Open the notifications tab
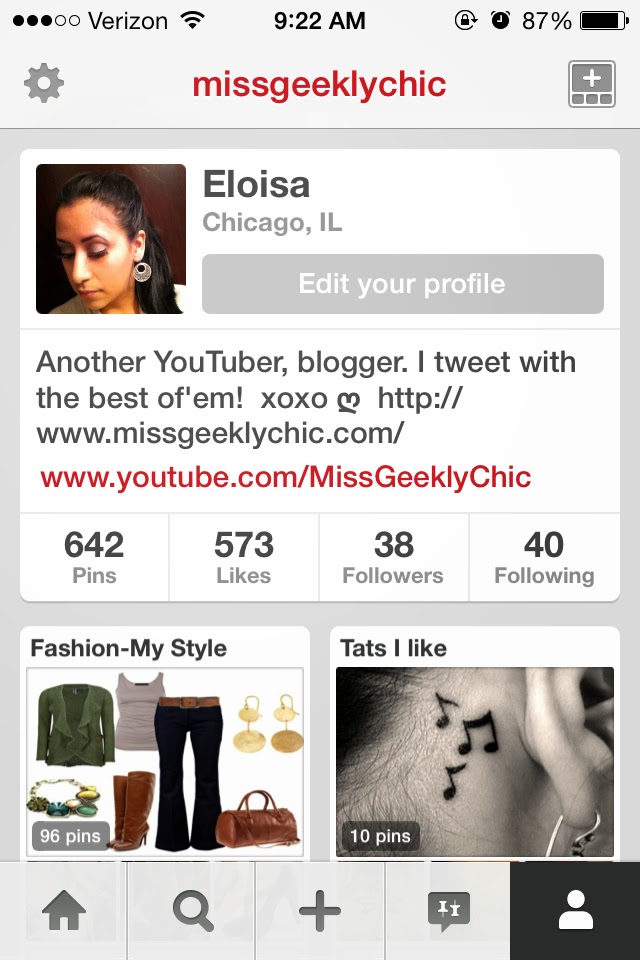Viewport: 640px width, 960px height. [x=448, y=912]
